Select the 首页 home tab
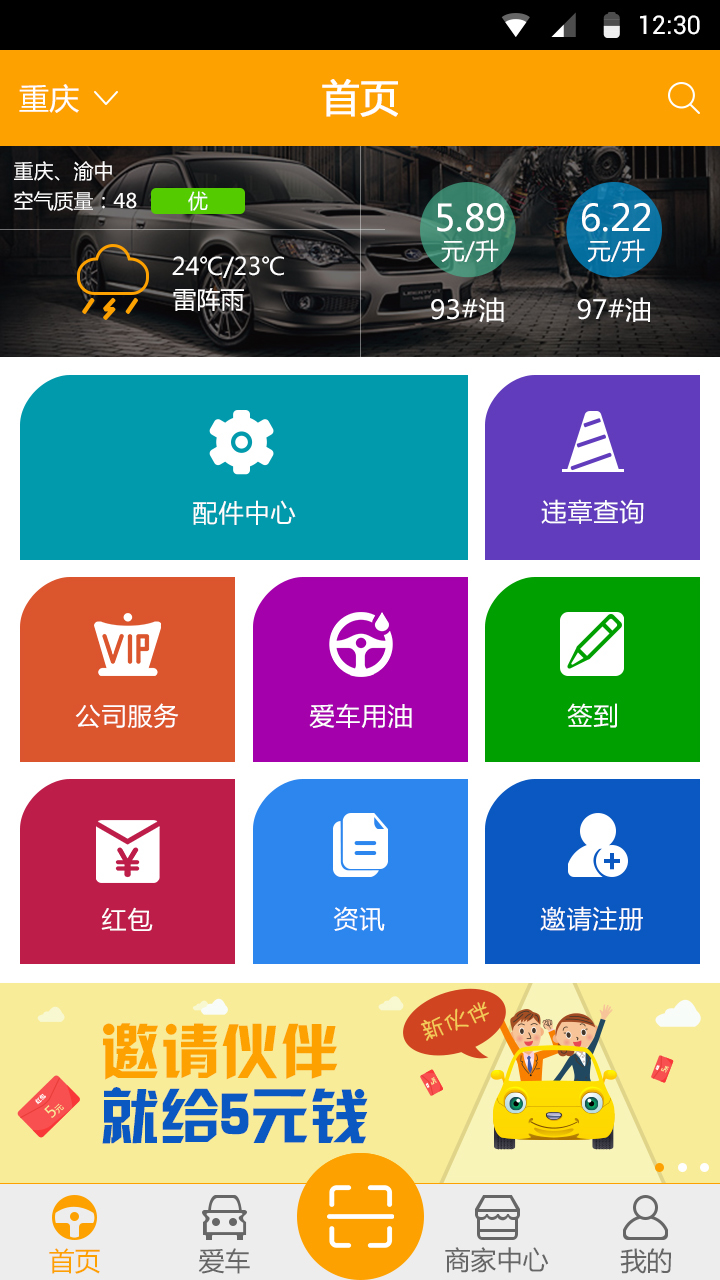The height and width of the screenshot is (1280, 720). click(x=75, y=1234)
